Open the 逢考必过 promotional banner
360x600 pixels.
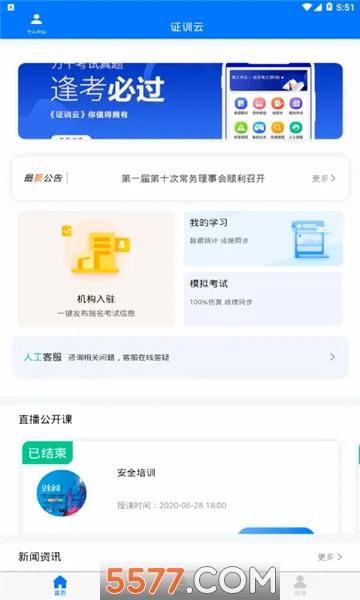click(180, 101)
